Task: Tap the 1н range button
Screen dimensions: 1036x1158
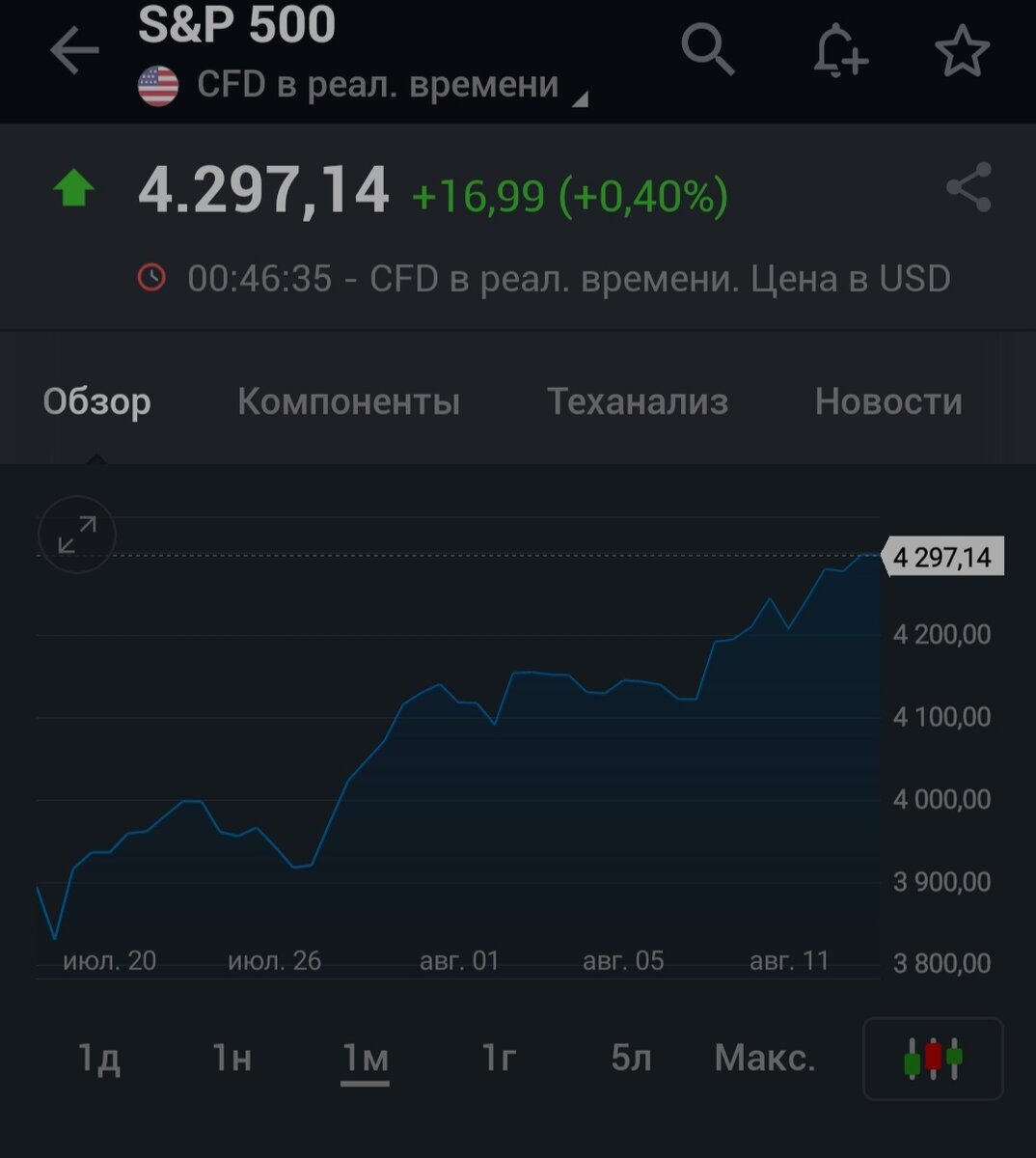Action: (x=230, y=1059)
